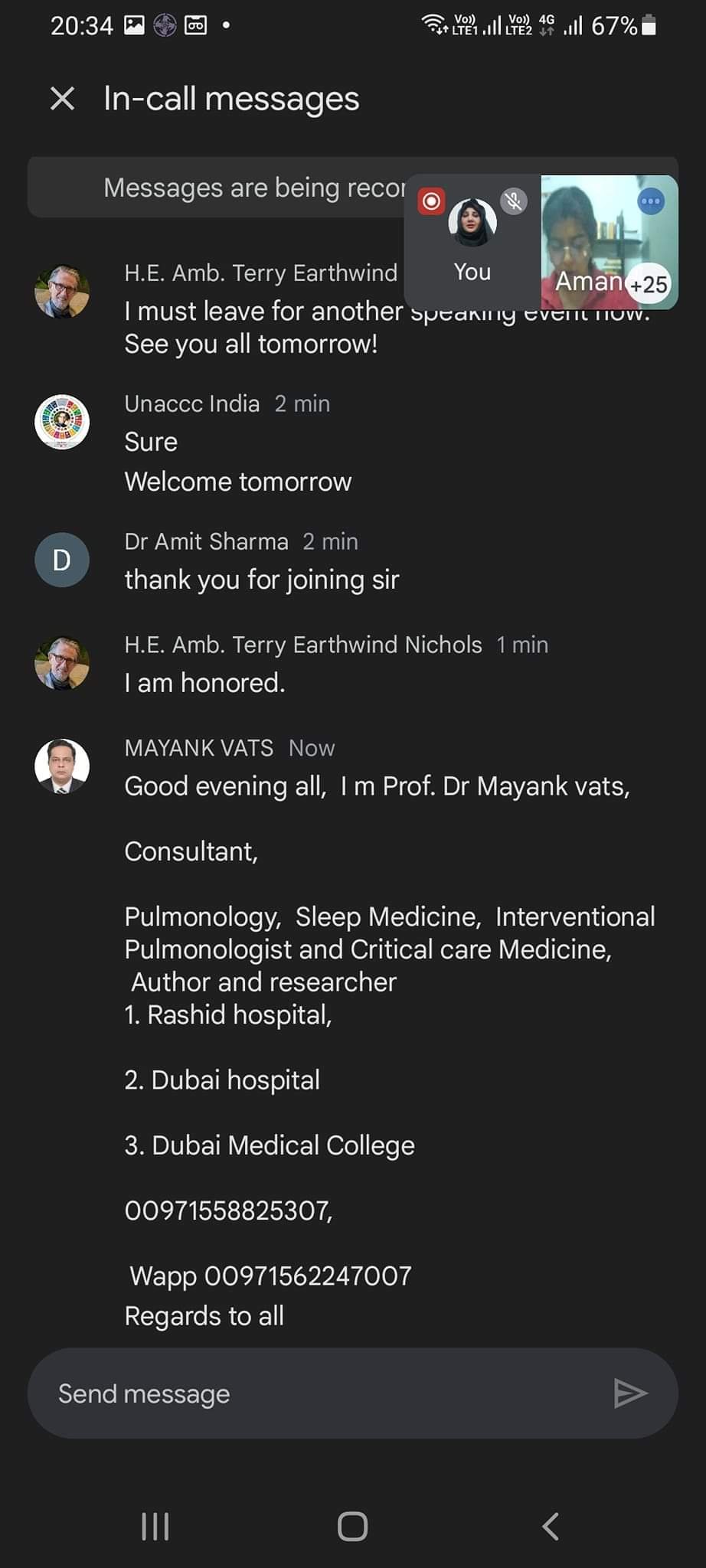Close the In-call messages panel
The width and height of the screenshot is (706, 1568).
(62, 99)
